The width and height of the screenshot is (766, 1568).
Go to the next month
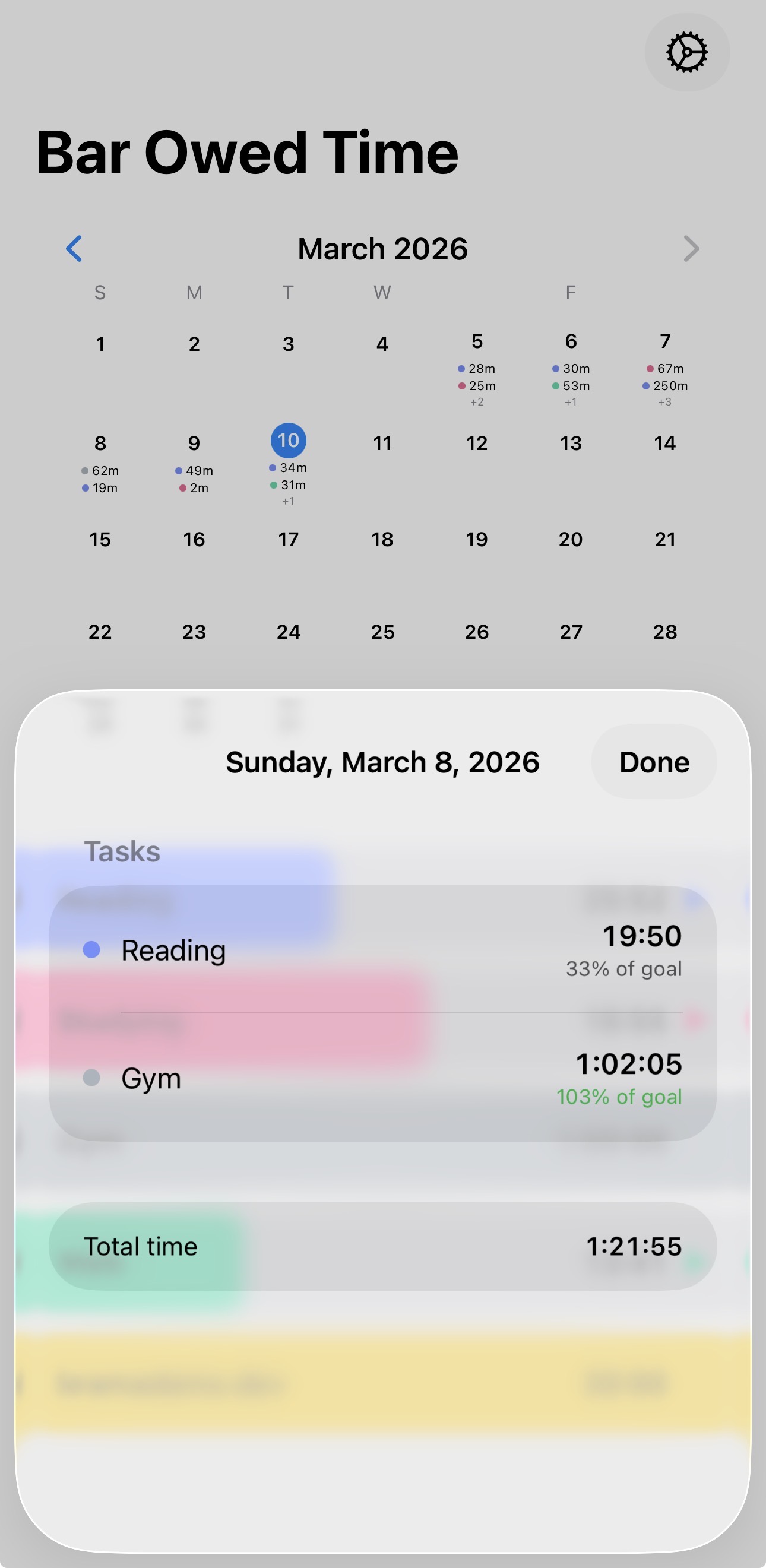tap(691, 248)
